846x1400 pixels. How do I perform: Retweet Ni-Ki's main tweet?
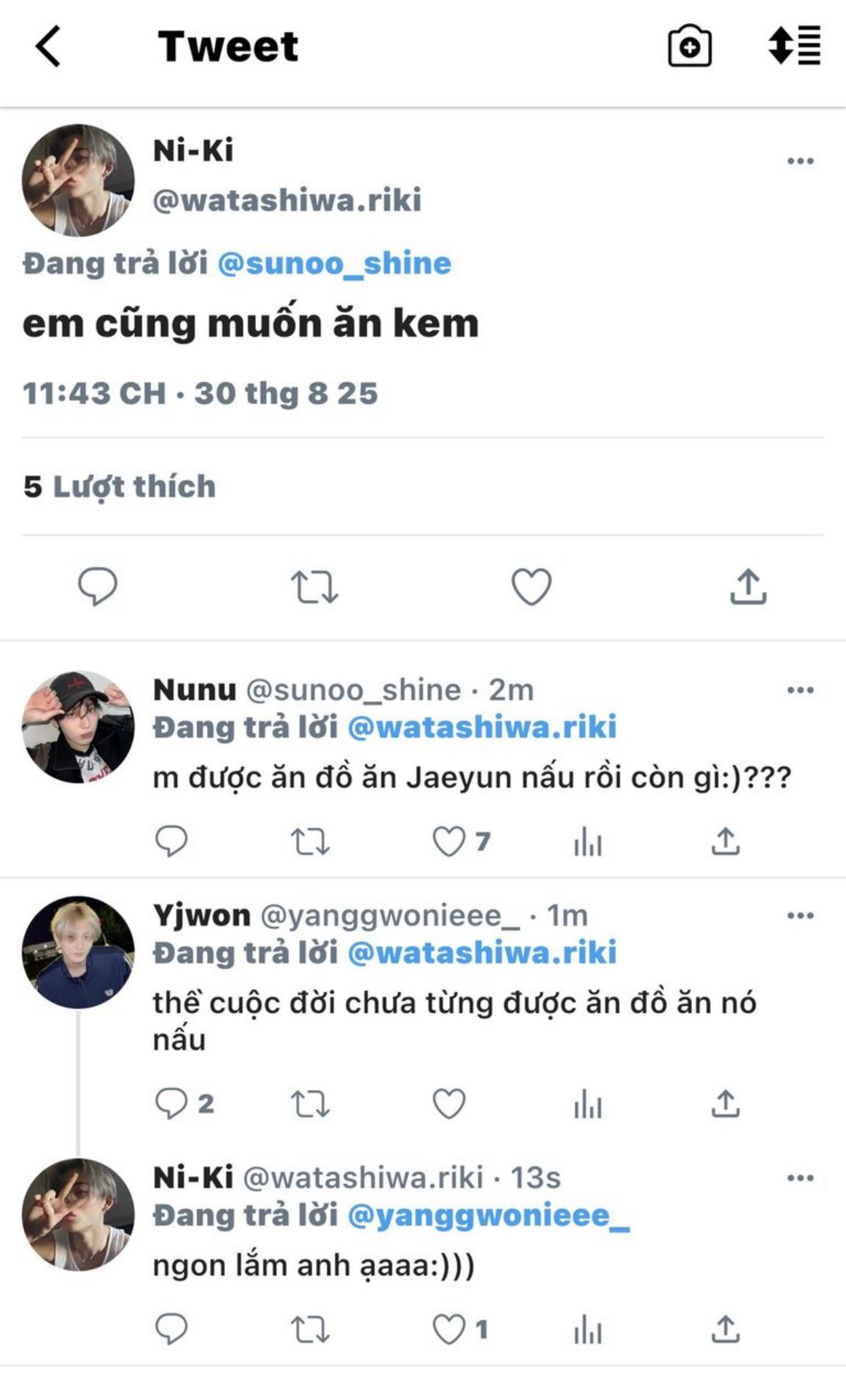click(x=314, y=587)
